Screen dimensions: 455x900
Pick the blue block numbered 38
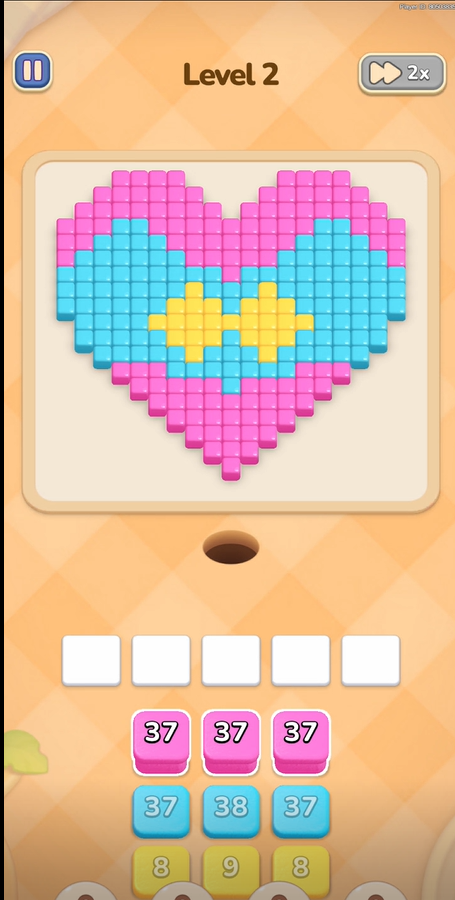[x=231, y=811]
